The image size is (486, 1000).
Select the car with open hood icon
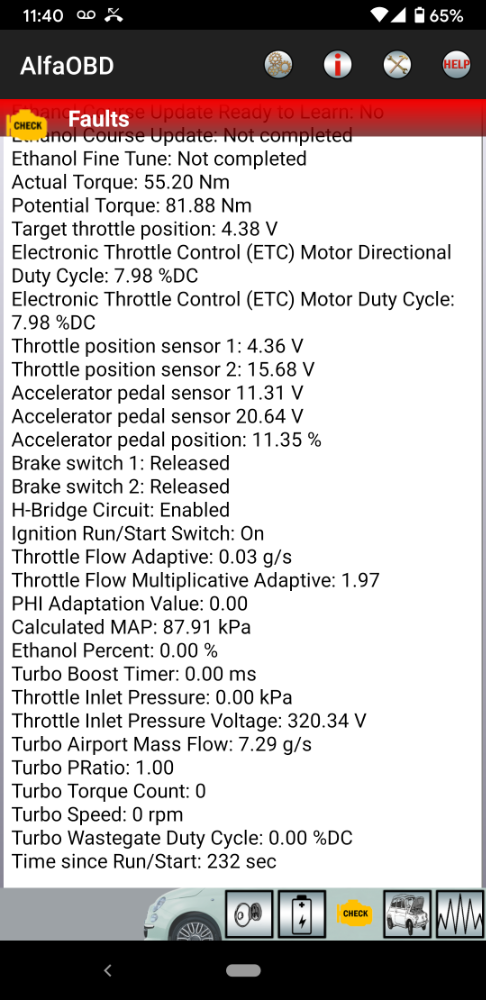(408, 914)
